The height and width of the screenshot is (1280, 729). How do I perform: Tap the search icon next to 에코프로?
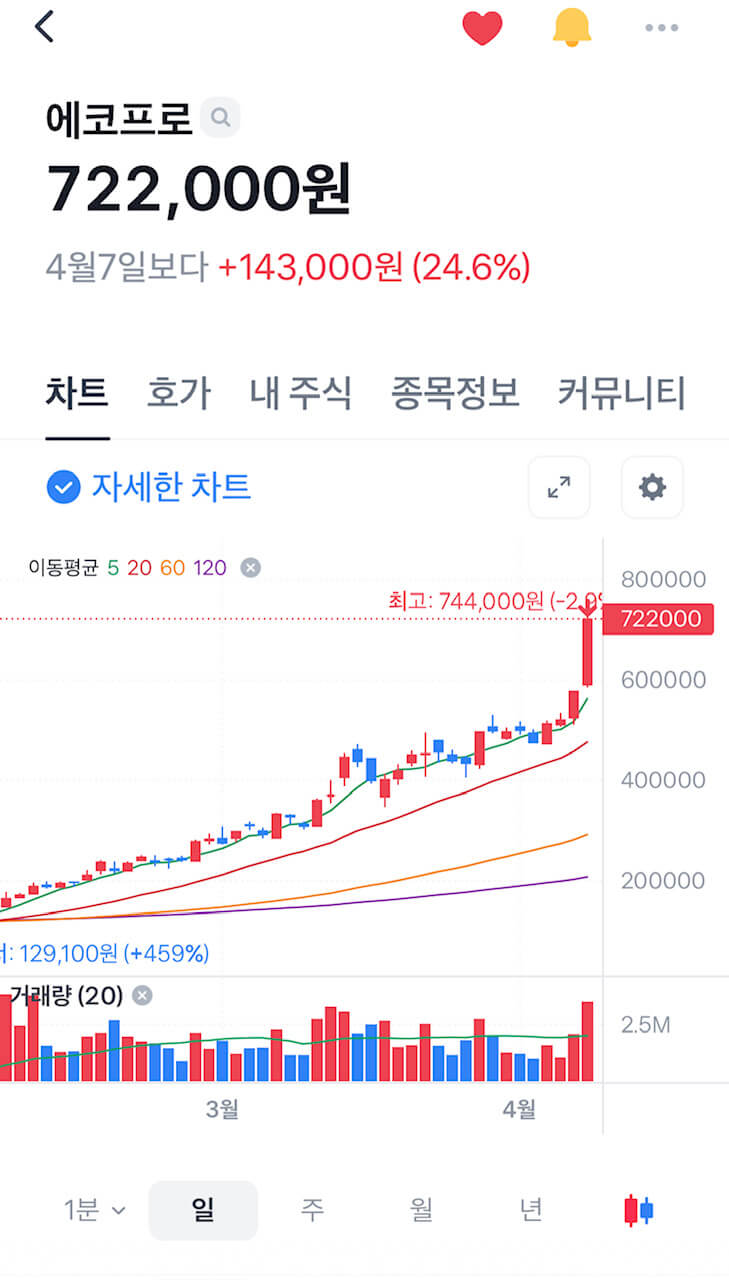tap(220, 118)
